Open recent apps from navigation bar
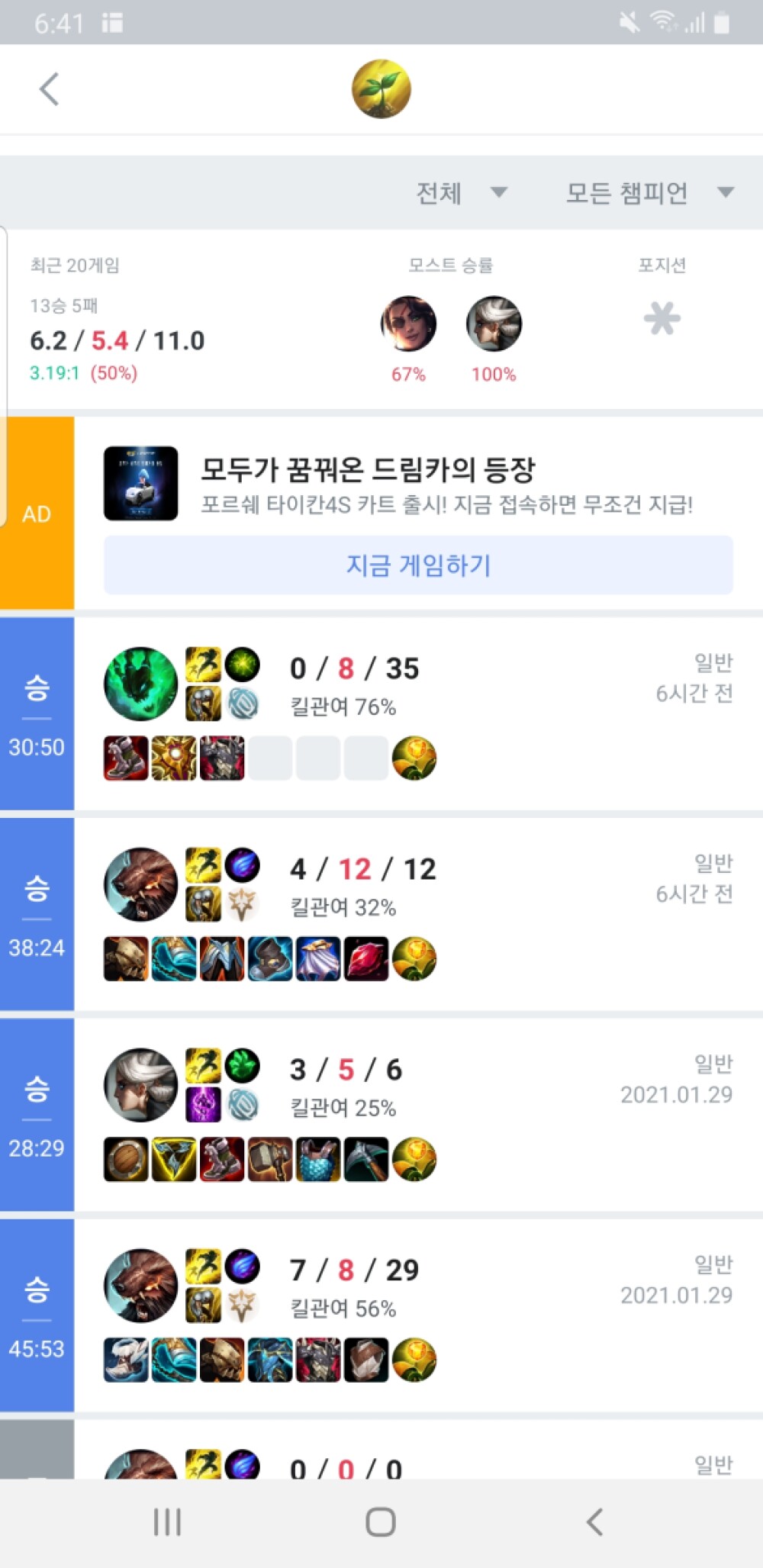Image resolution: width=763 pixels, height=1568 pixels. (x=167, y=1521)
